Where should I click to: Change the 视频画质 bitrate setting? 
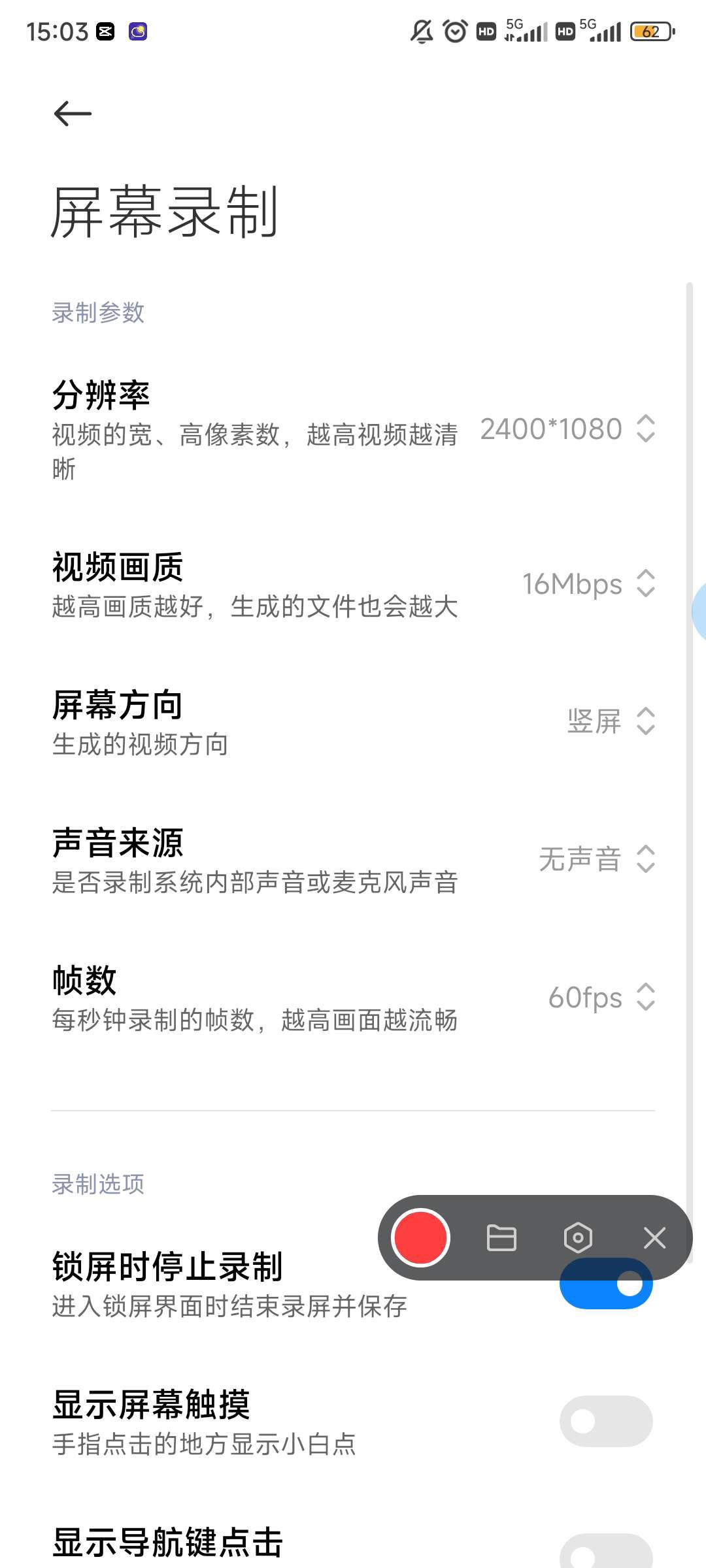point(588,584)
